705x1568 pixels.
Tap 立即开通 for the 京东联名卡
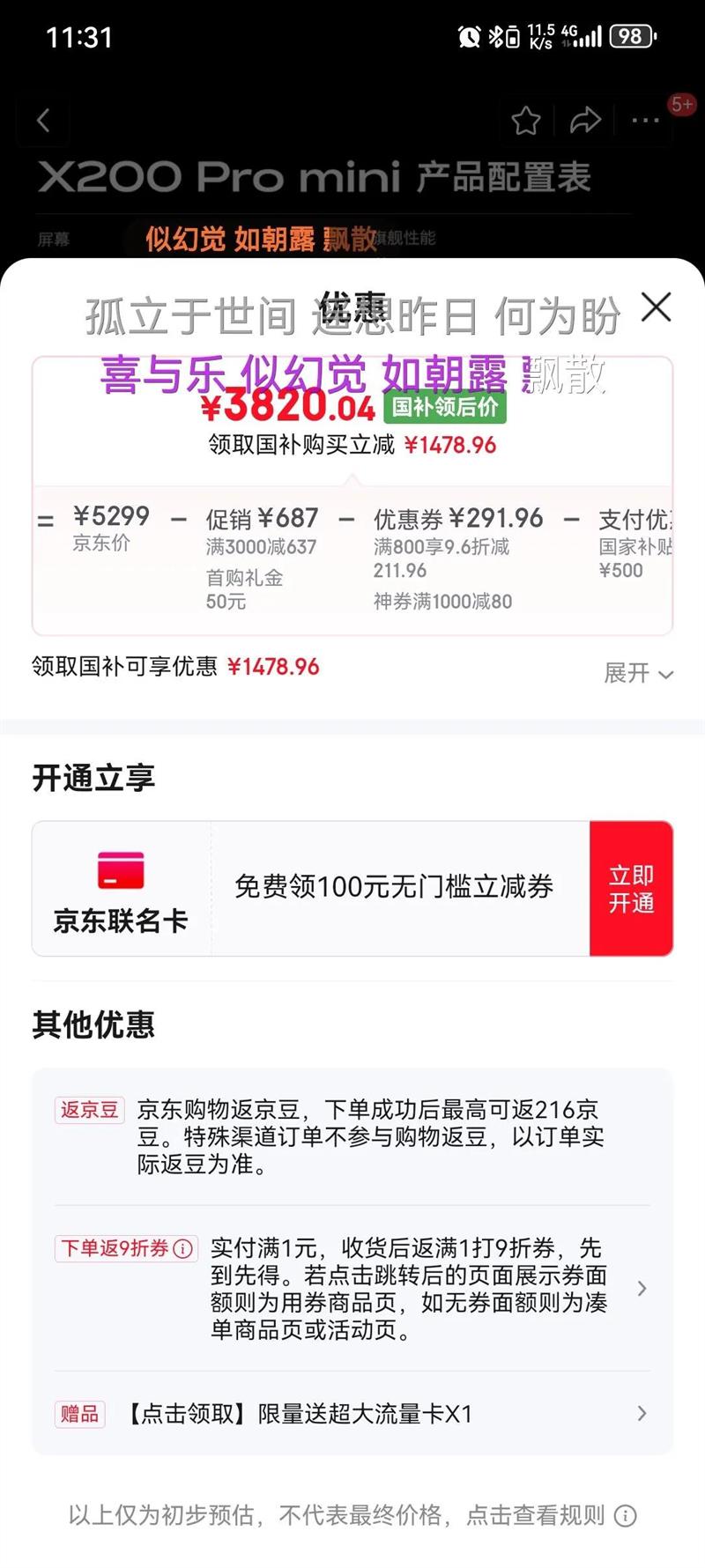(x=631, y=889)
